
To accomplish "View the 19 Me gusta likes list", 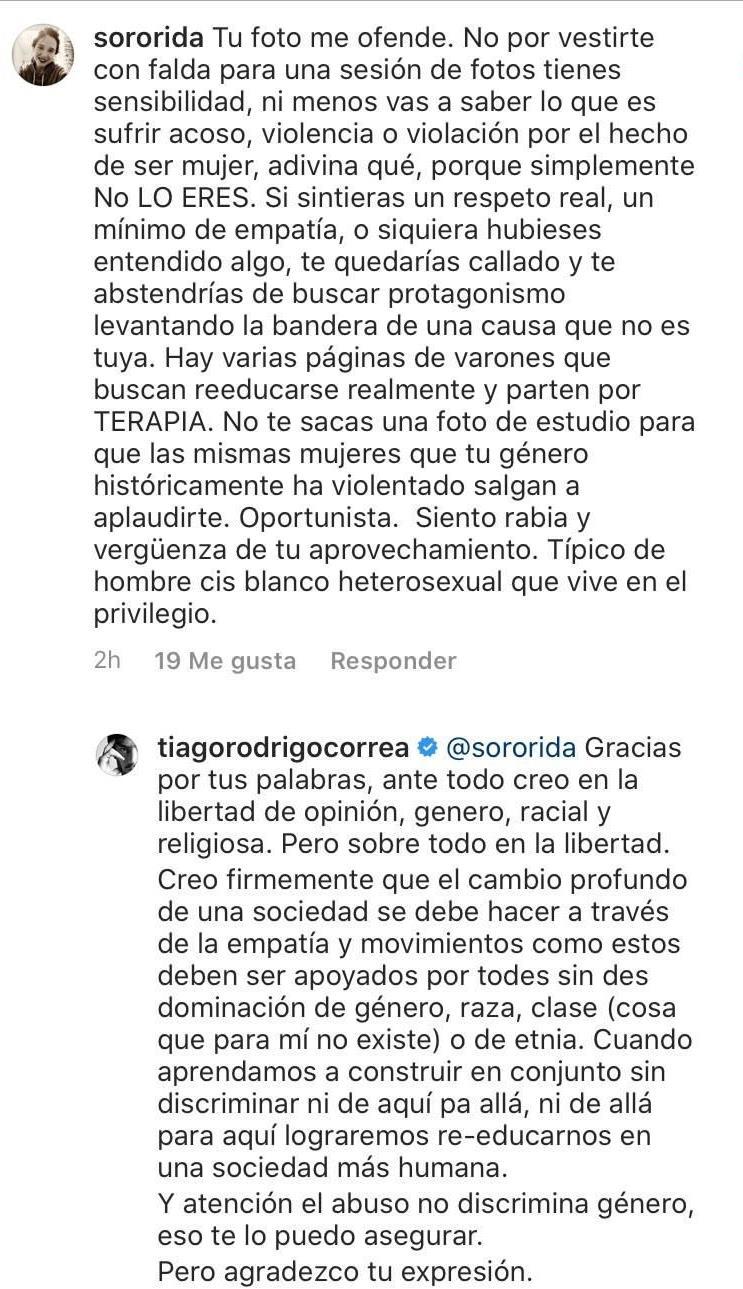I will (226, 661).
